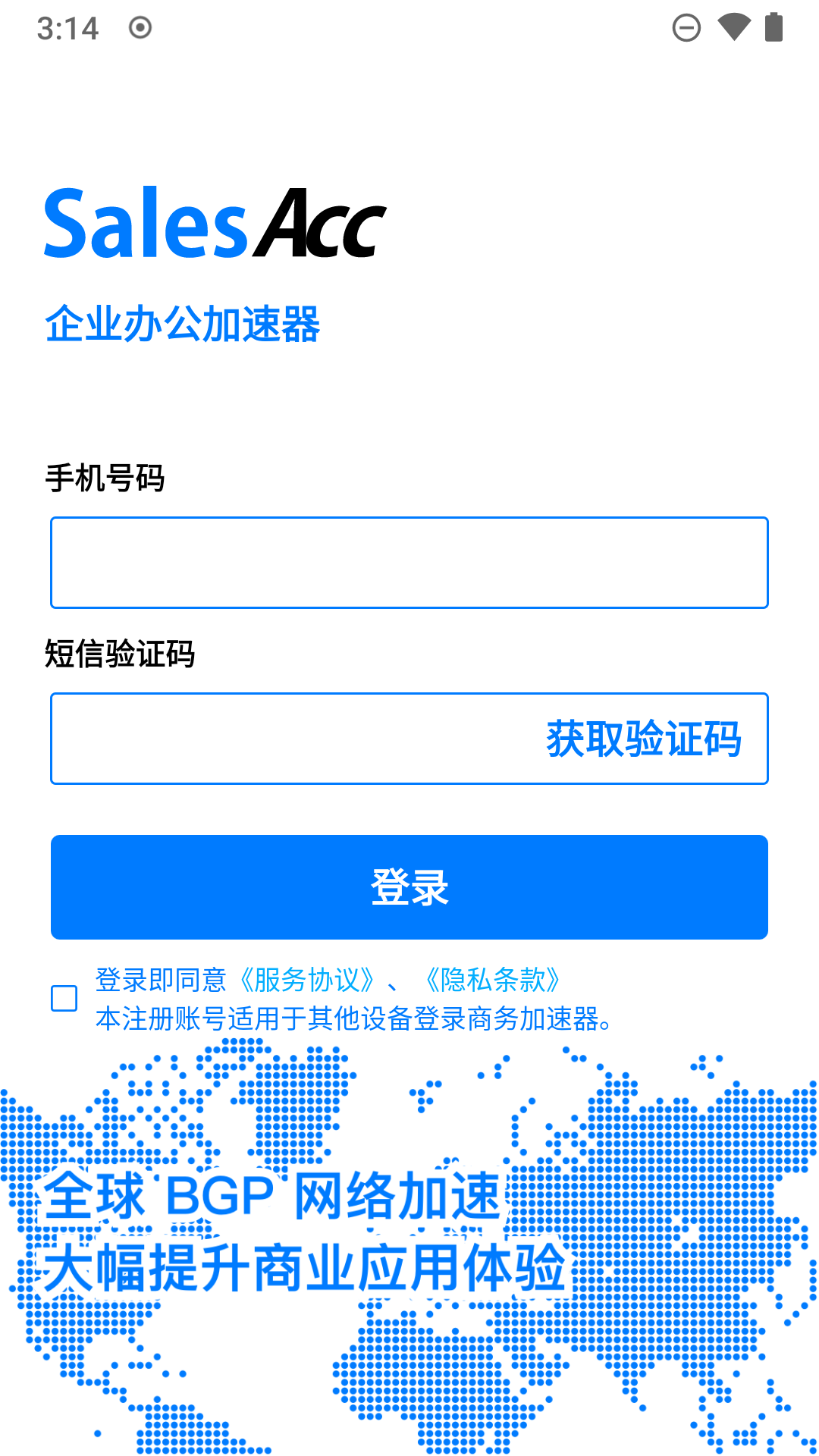Focus the 短信验证码 SMS code field
Viewport: 819px width, 1456px height.
click(x=288, y=739)
